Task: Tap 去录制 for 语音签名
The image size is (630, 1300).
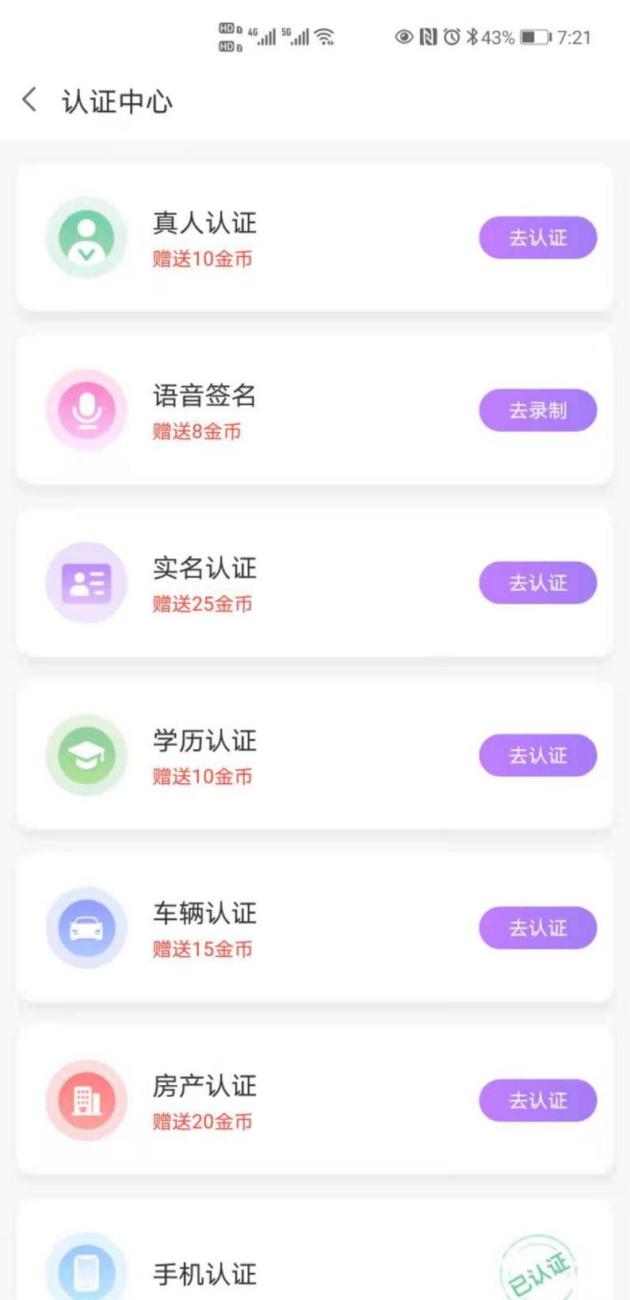Action: (x=537, y=410)
